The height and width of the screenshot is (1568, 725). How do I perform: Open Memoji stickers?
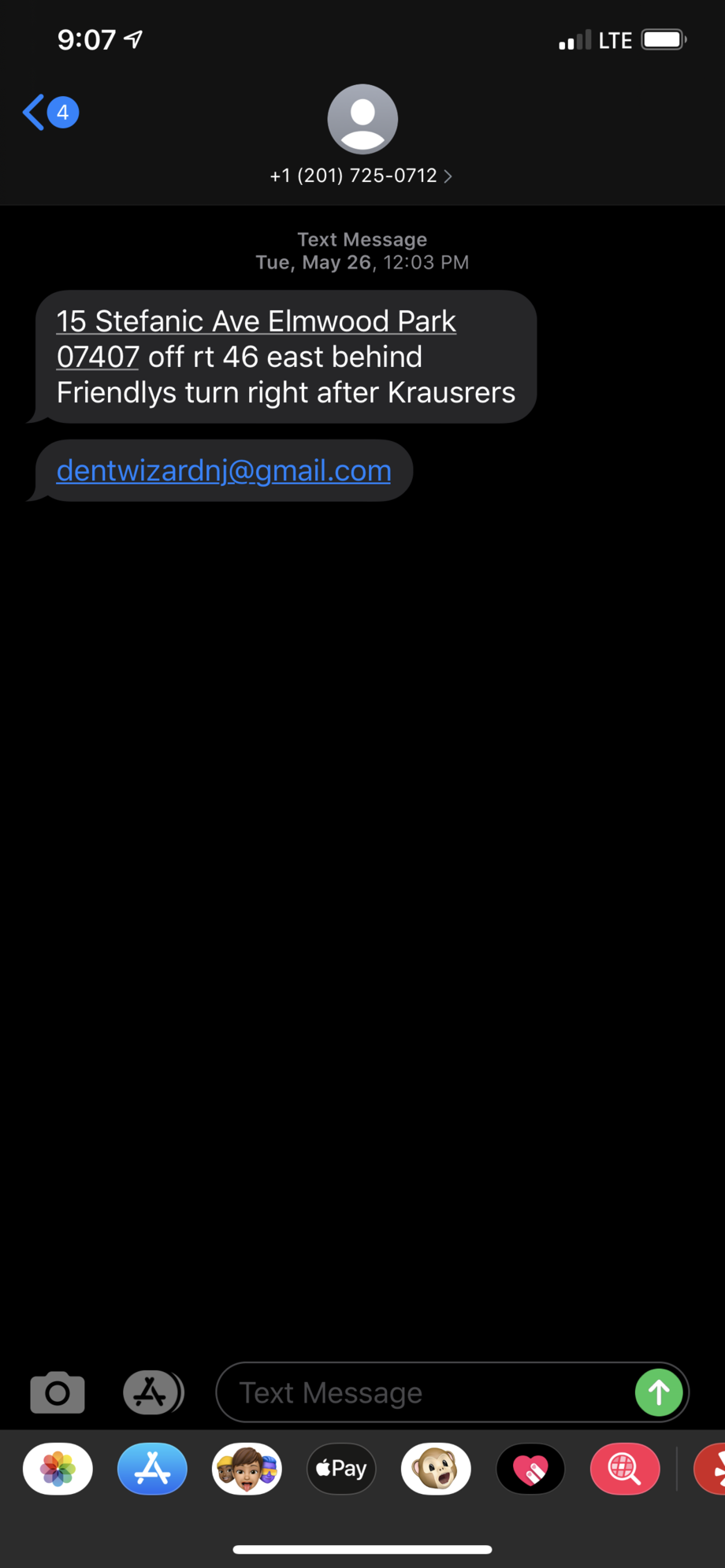click(247, 1469)
